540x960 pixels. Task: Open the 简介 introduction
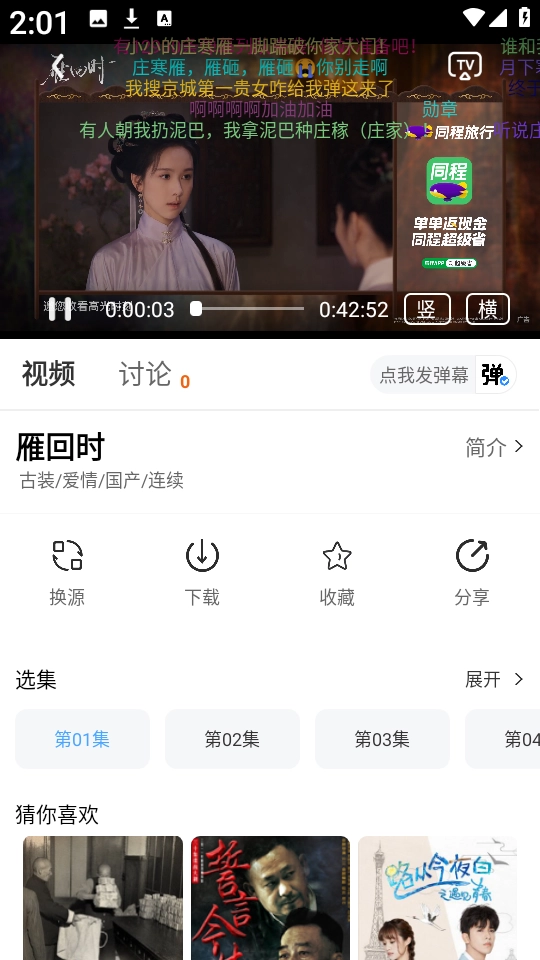pos(494,448)
